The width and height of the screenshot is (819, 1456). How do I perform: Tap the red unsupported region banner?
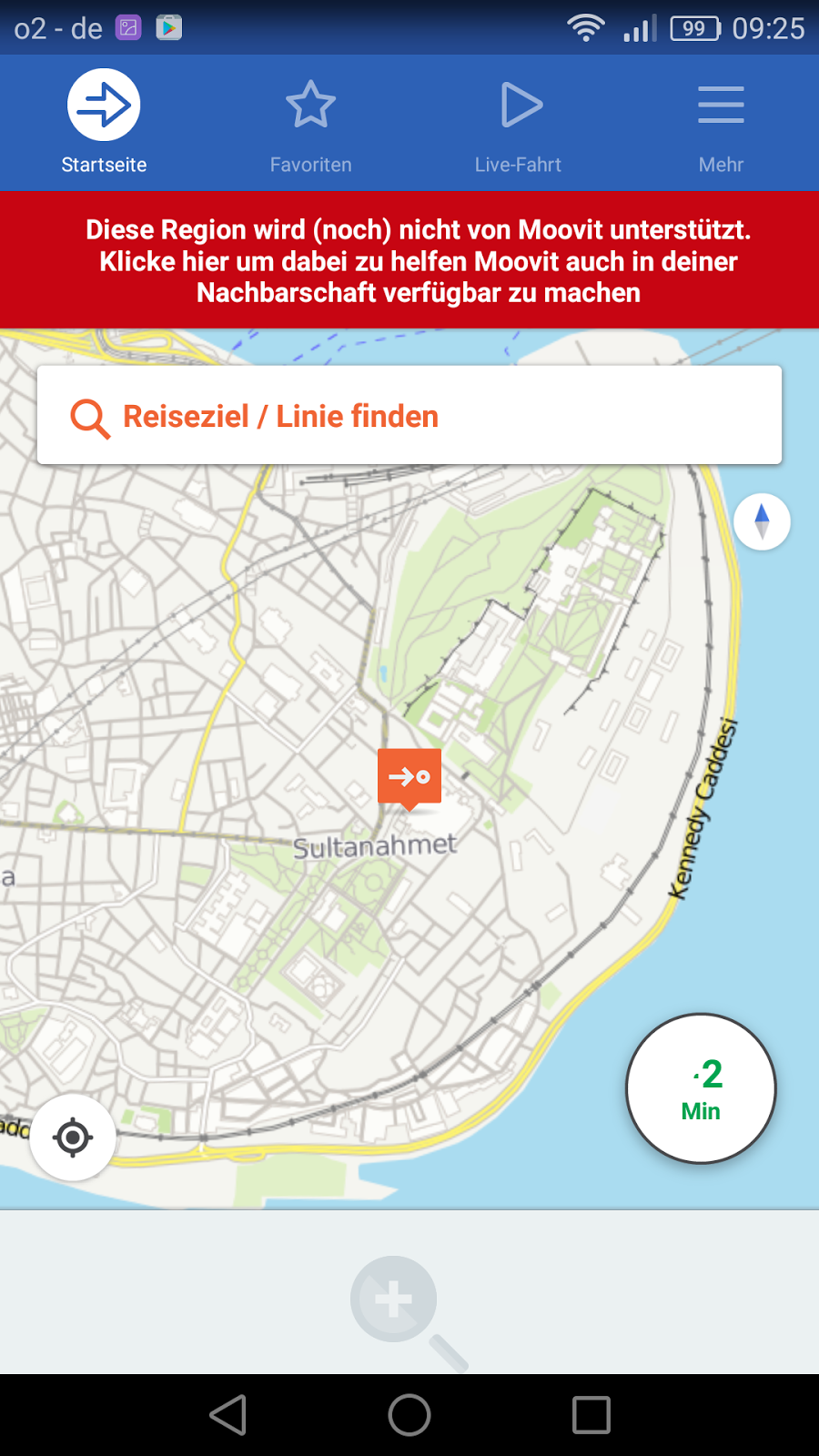pyautogui.click(x=409, y=260)
